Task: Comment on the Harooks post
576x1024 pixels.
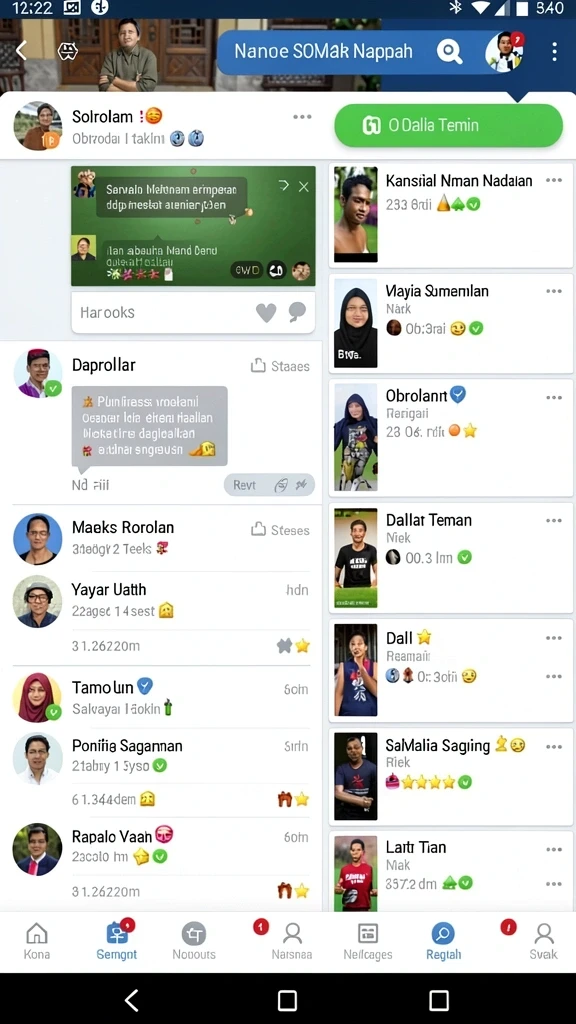Action: pyautogui.click(x=296, y=312)
